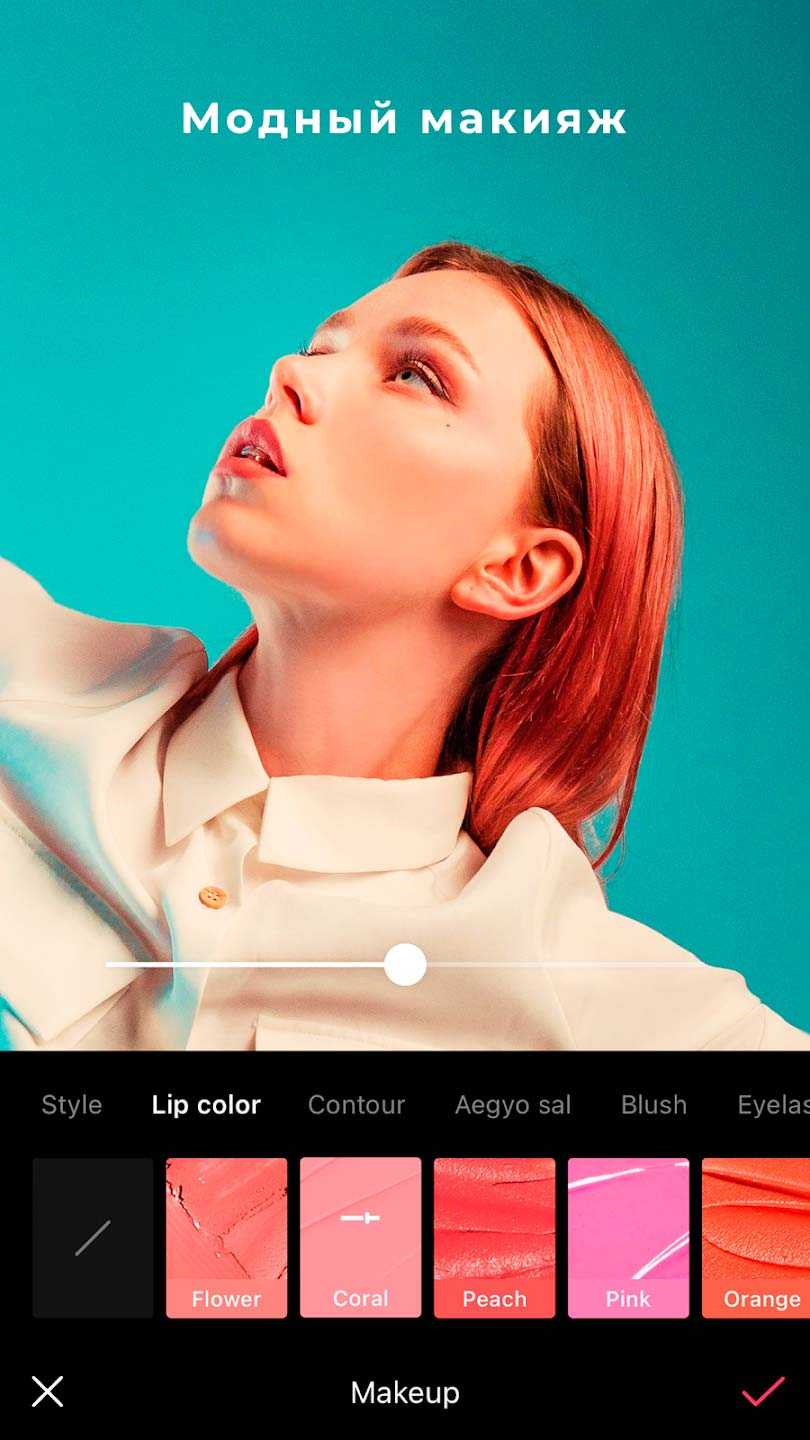Confirm makeup with the pink checkmark
Viewport: 810px width, 1440px height.
point(762,1391)
